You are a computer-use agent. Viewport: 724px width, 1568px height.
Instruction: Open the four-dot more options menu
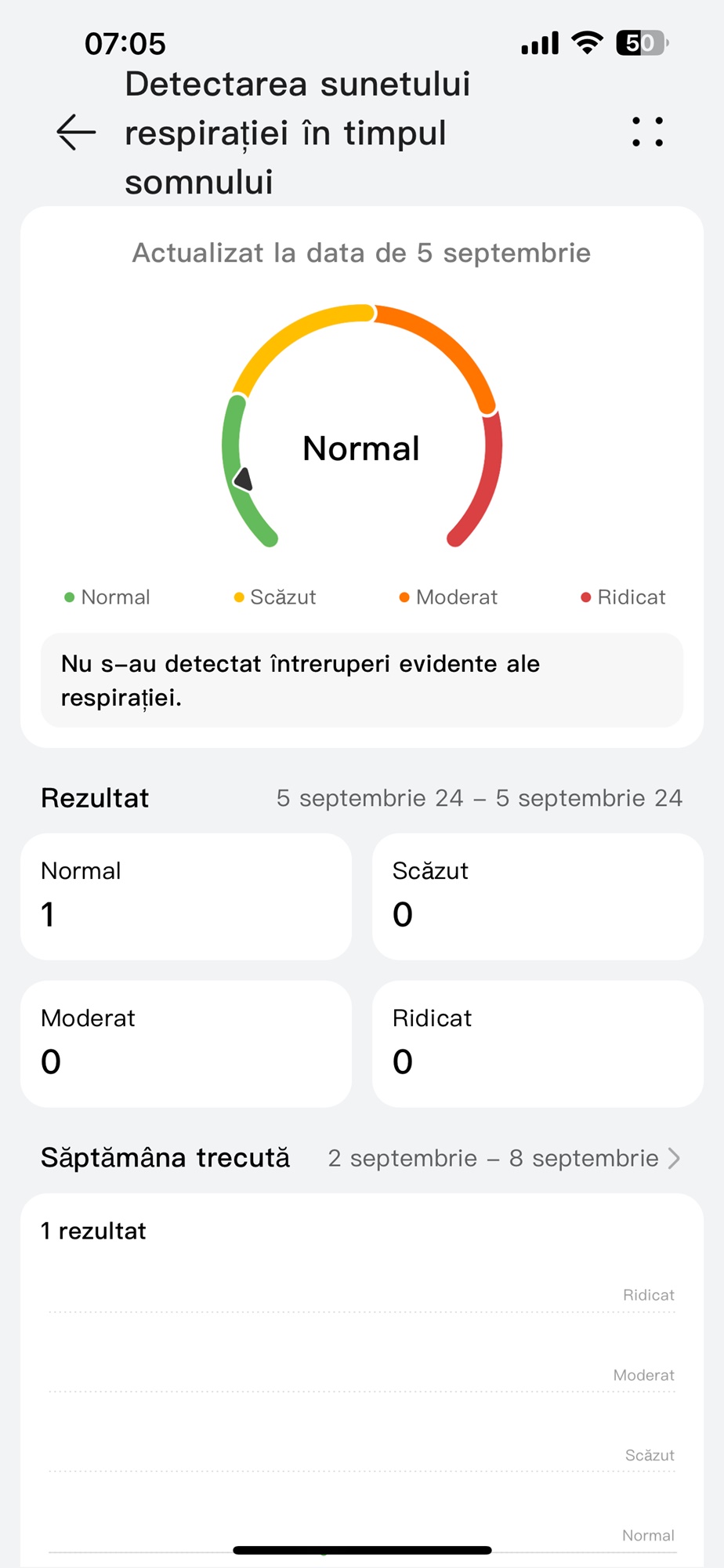coord(647,132)
